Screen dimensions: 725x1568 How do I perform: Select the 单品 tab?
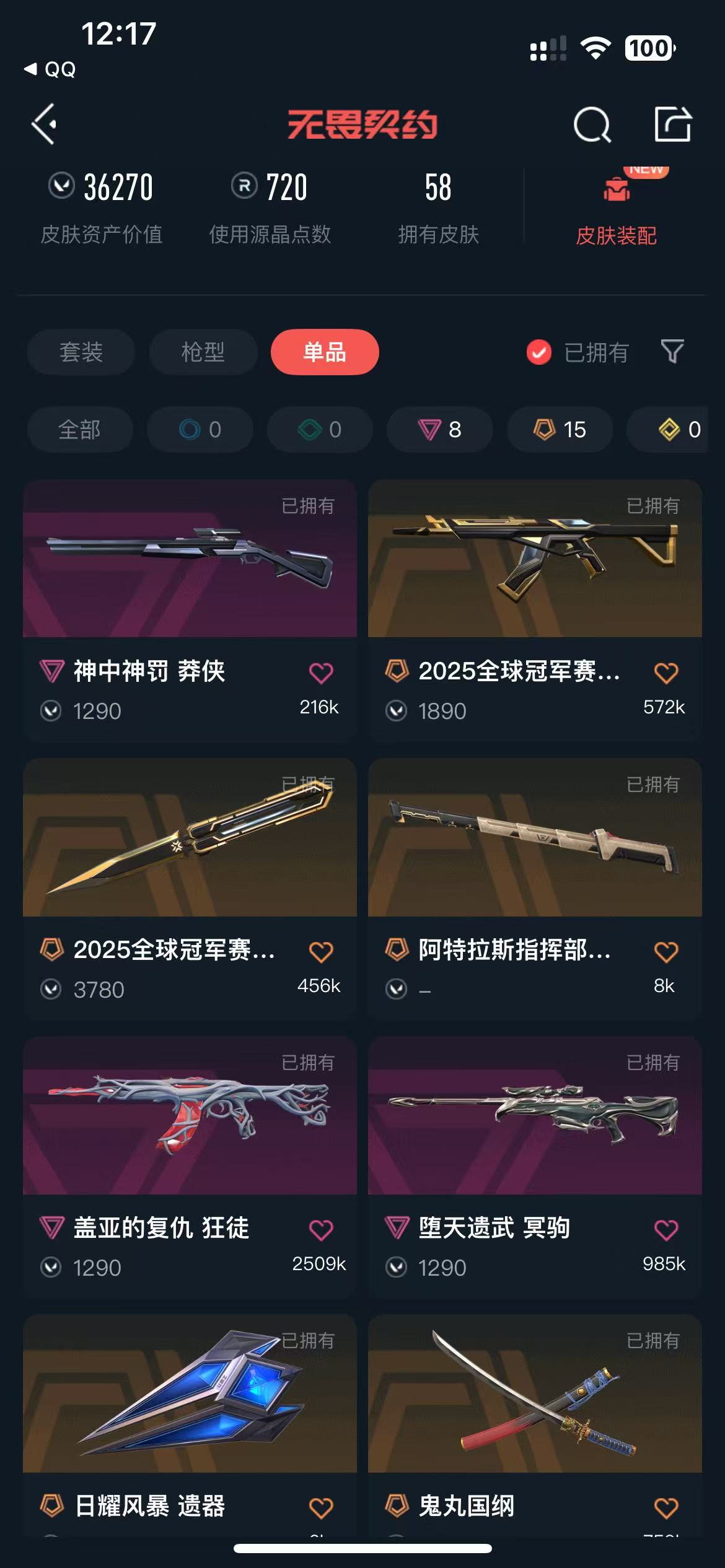click(x=325, y=352)
